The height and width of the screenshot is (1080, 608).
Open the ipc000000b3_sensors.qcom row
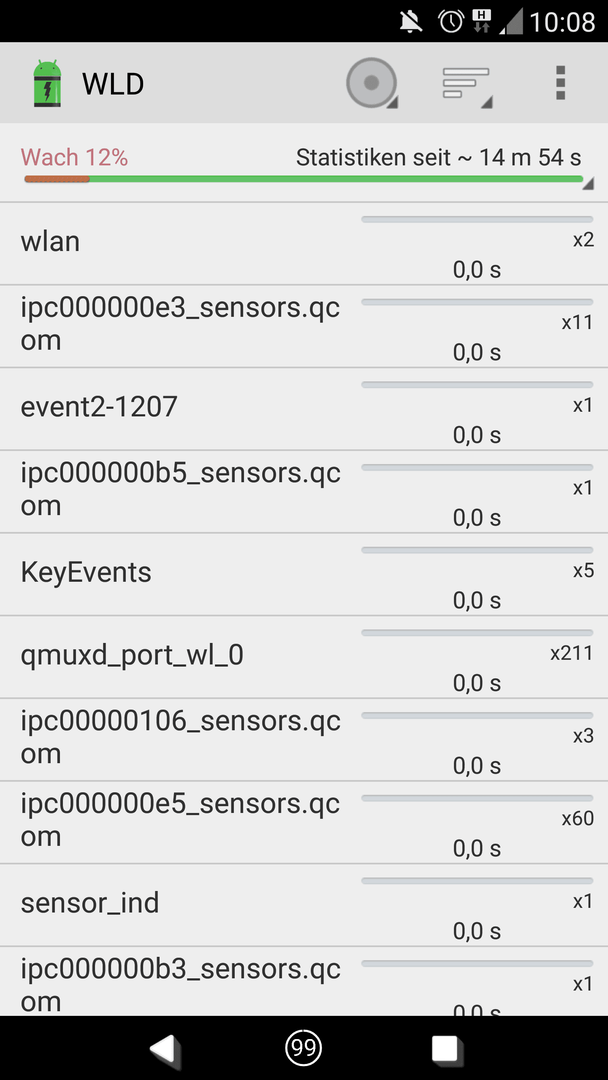[x=304, y=981]
